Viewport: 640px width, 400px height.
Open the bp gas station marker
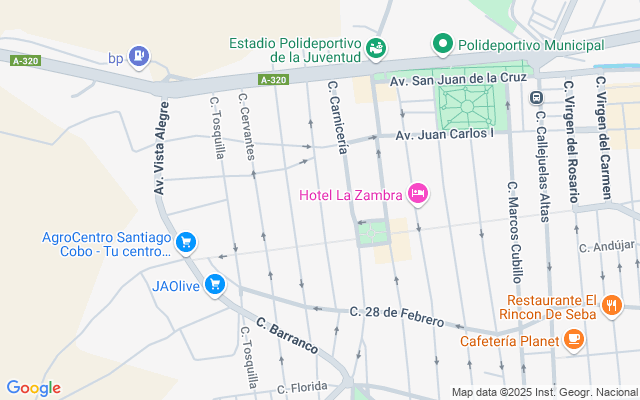point(142,57)
